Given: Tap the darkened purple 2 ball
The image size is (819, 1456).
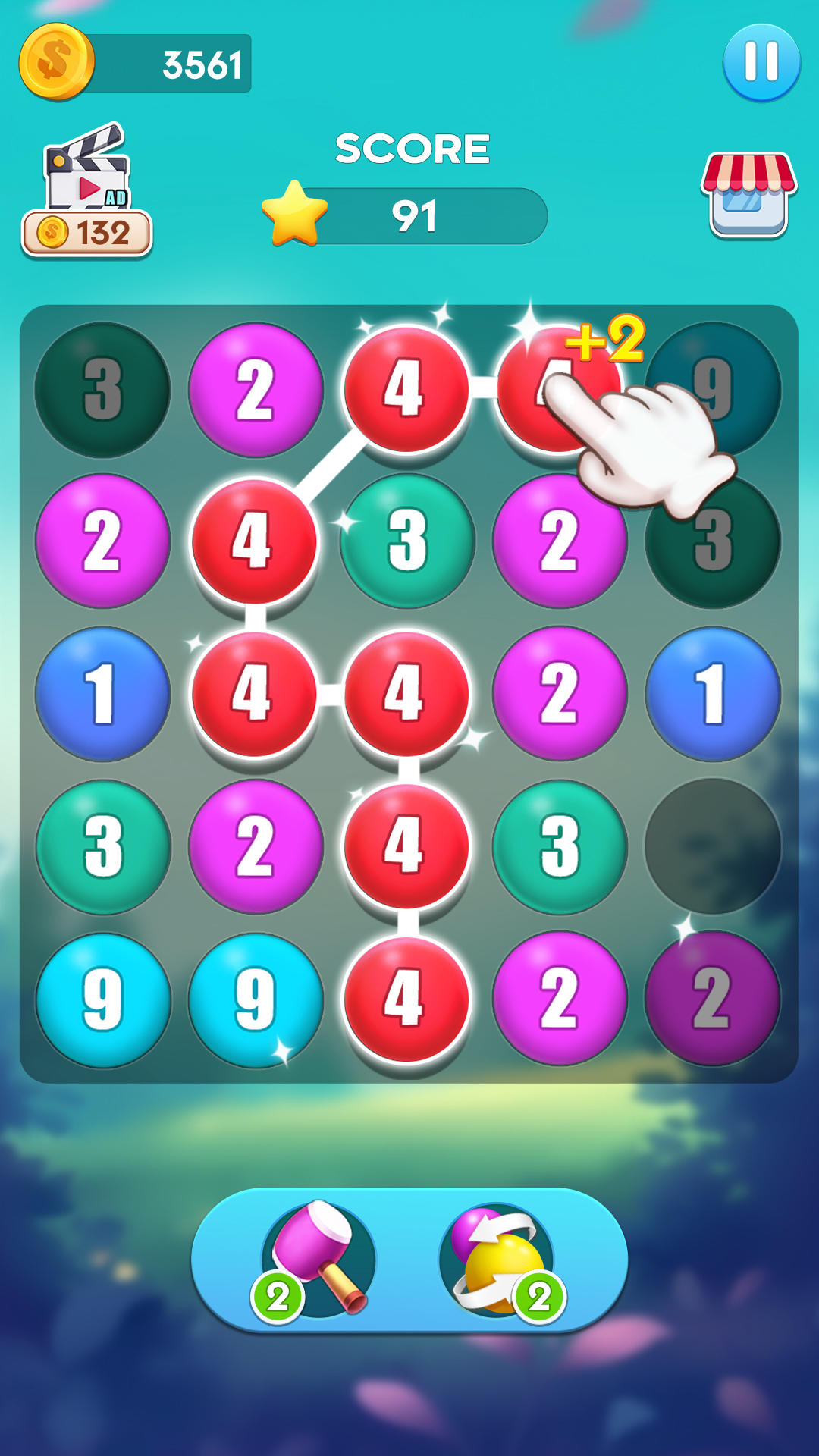Looking at the screenshot, I should (712, 998).
